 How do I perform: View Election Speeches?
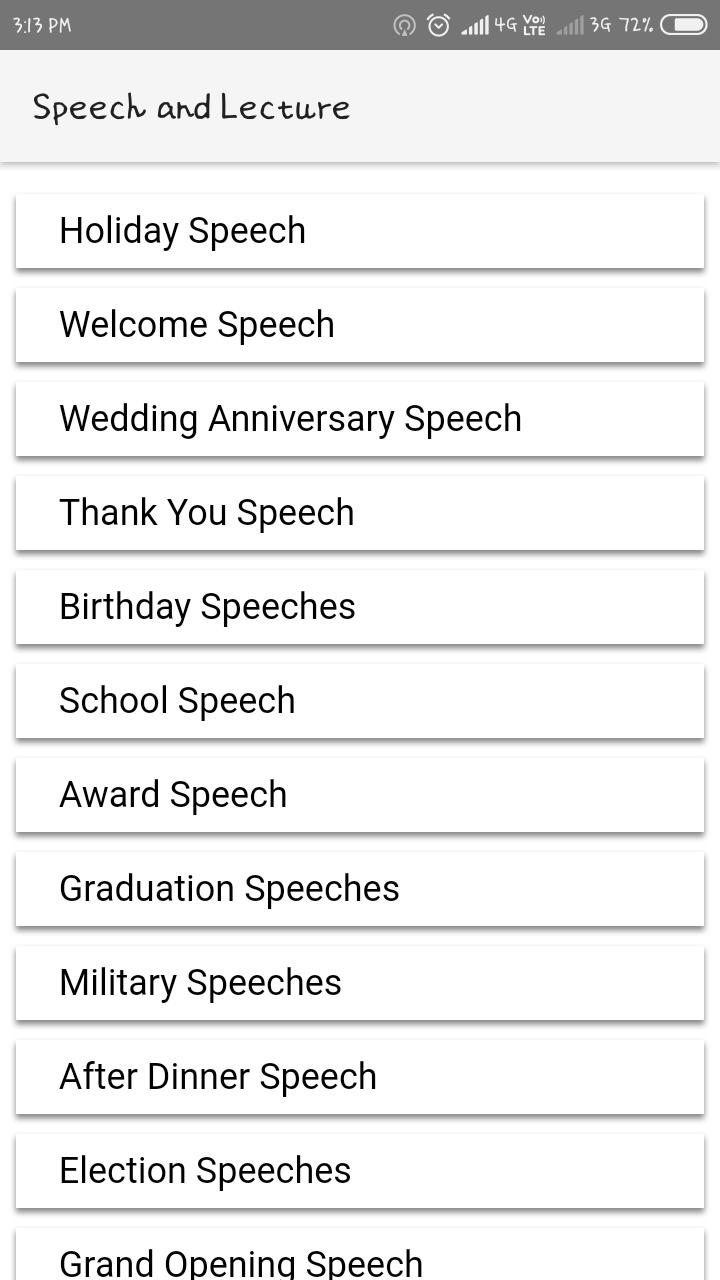coord(360,1171)
